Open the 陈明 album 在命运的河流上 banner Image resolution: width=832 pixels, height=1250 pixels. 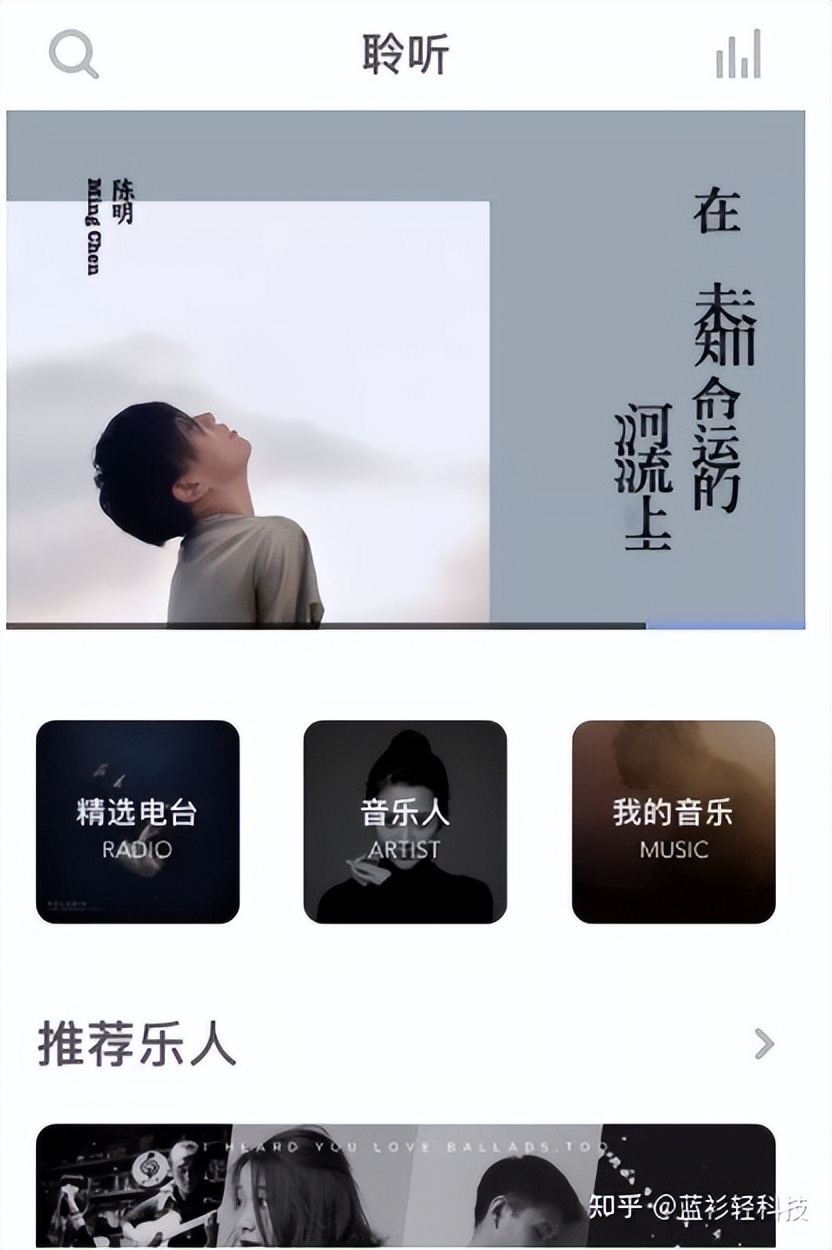415,370
